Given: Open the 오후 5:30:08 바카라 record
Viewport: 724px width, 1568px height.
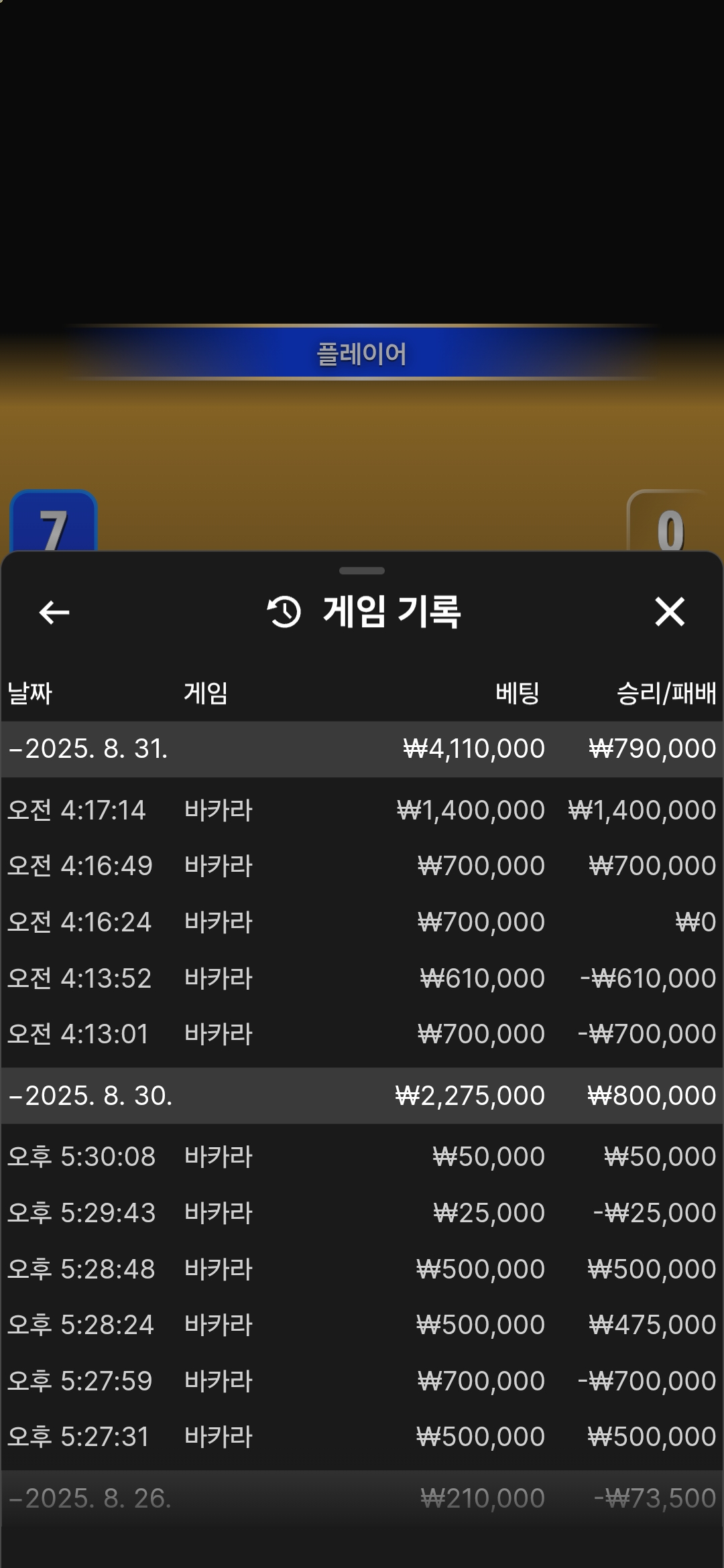Looking at the screenshot, I should tap(362, 1157).
